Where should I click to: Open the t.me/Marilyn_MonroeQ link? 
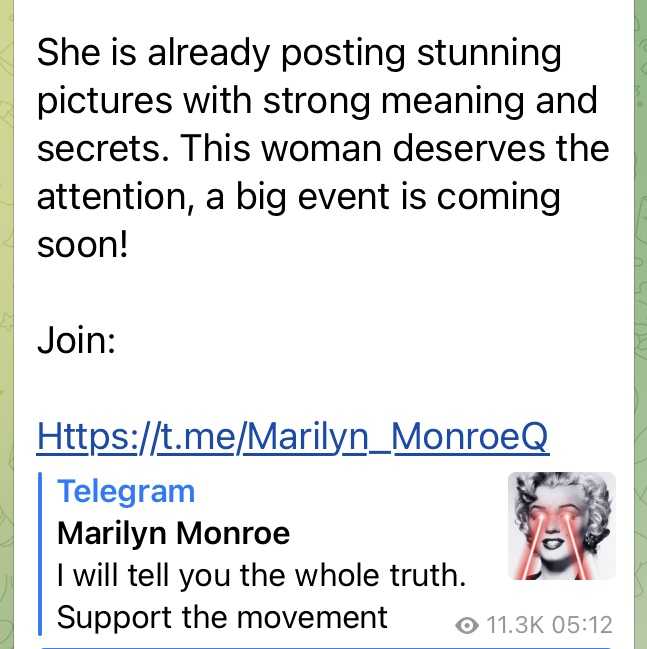[292, 435]
